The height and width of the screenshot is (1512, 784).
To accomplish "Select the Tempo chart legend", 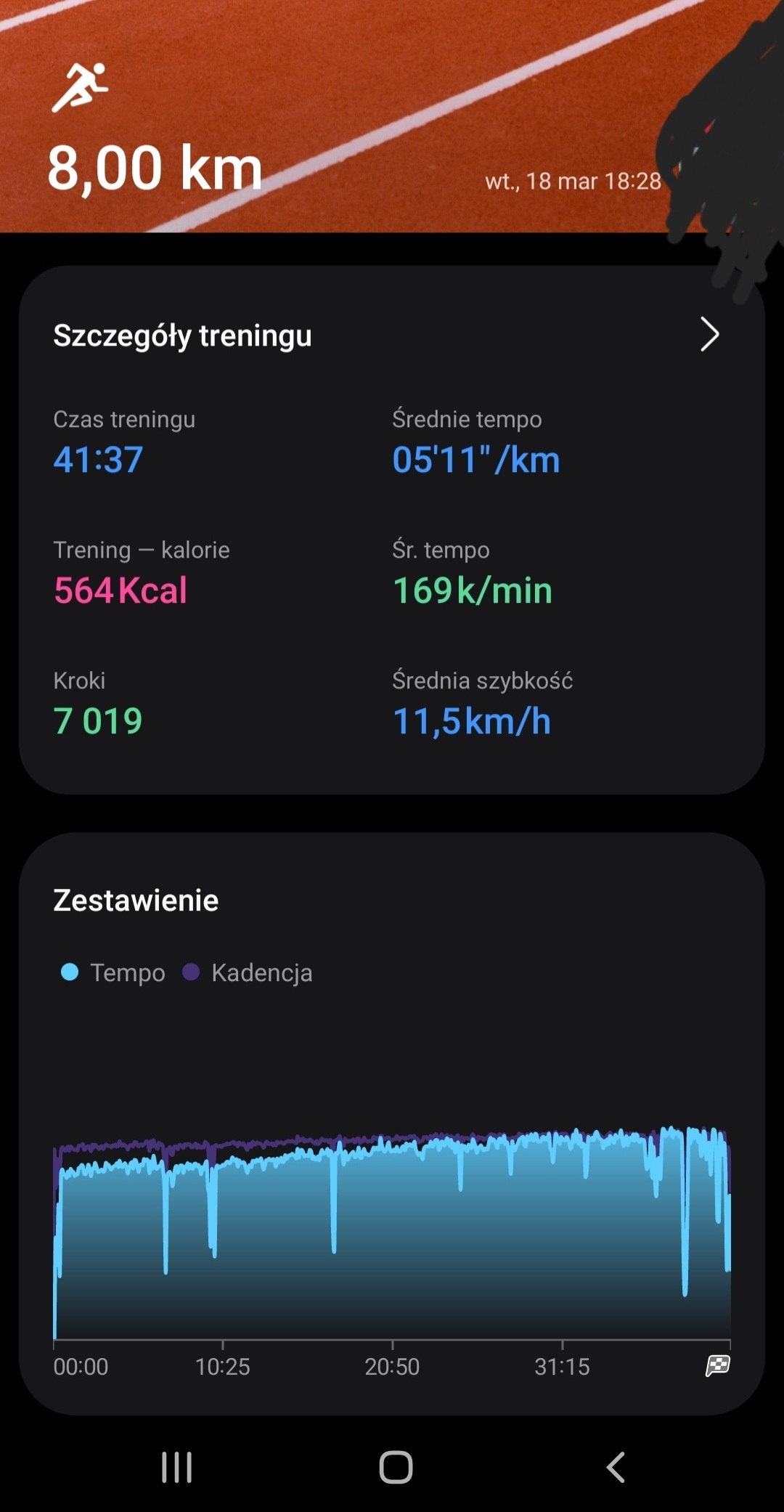I will (113, 972).
